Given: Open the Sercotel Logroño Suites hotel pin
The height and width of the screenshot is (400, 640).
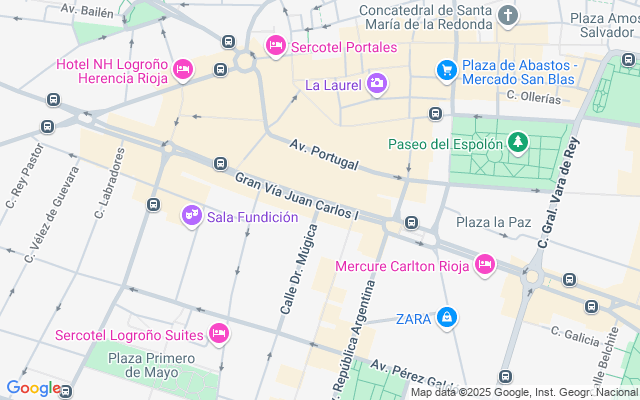Looking at the screenshot, I should [219, 334].
